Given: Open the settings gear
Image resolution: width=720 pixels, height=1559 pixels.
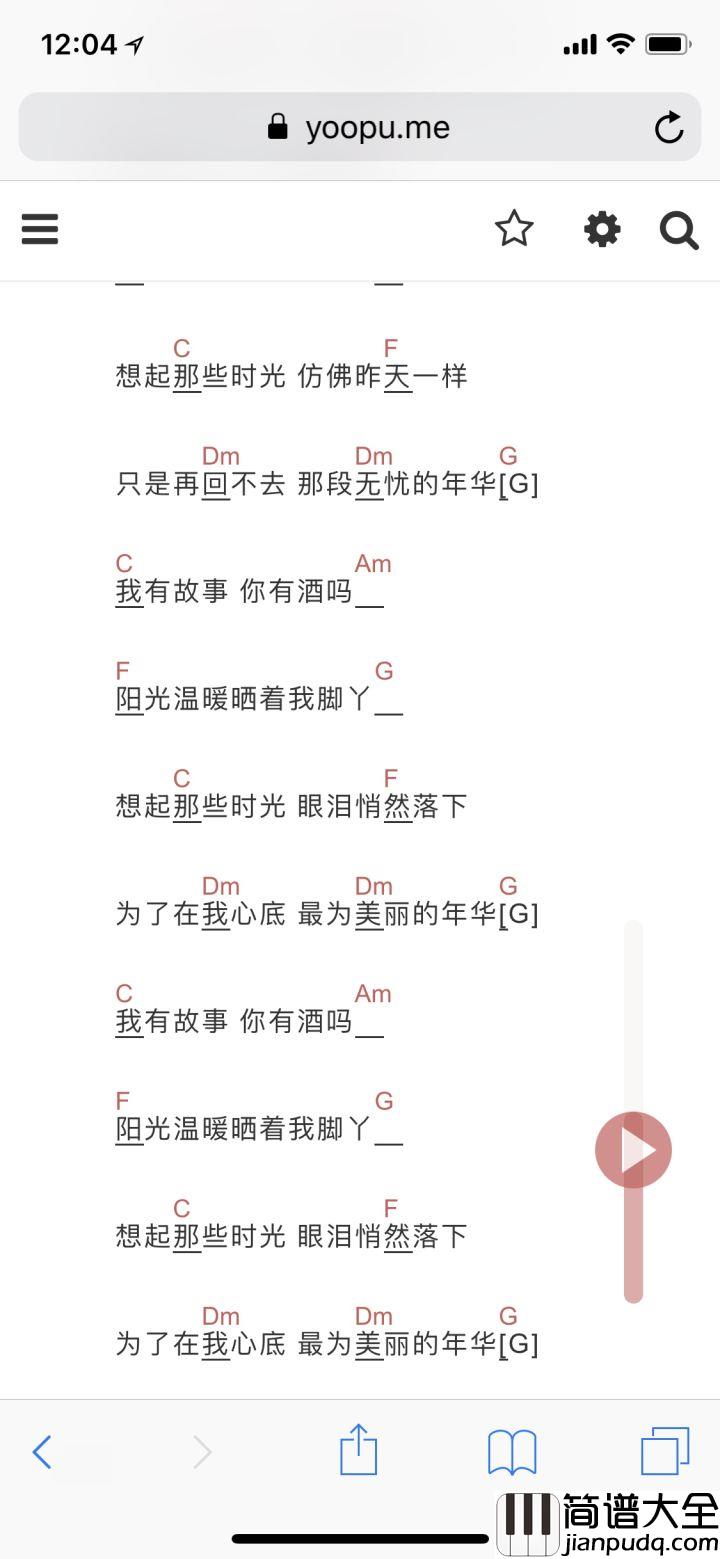Looking at the screenshot, I should (602, 229).
